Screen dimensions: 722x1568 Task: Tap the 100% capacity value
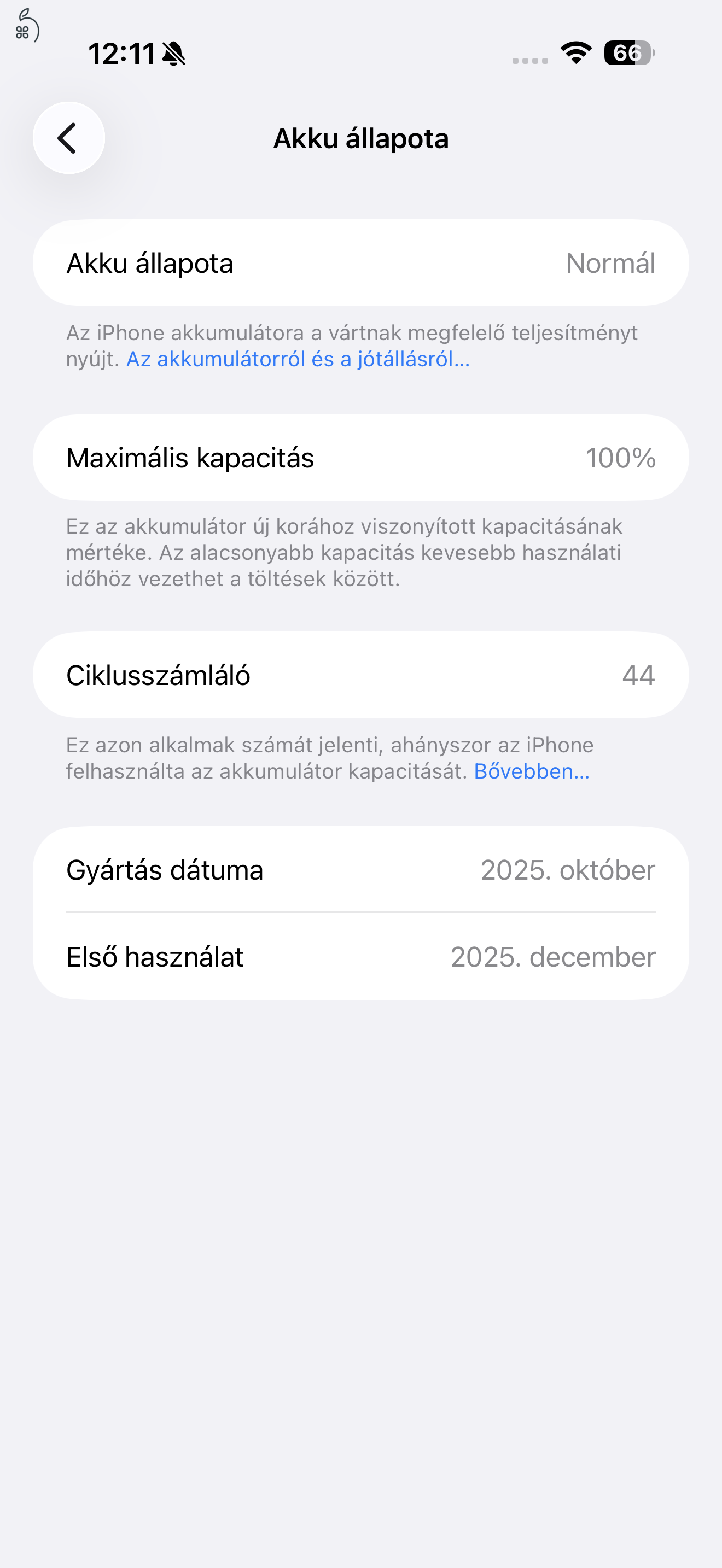pyautogui.click(x=621, y=457)
